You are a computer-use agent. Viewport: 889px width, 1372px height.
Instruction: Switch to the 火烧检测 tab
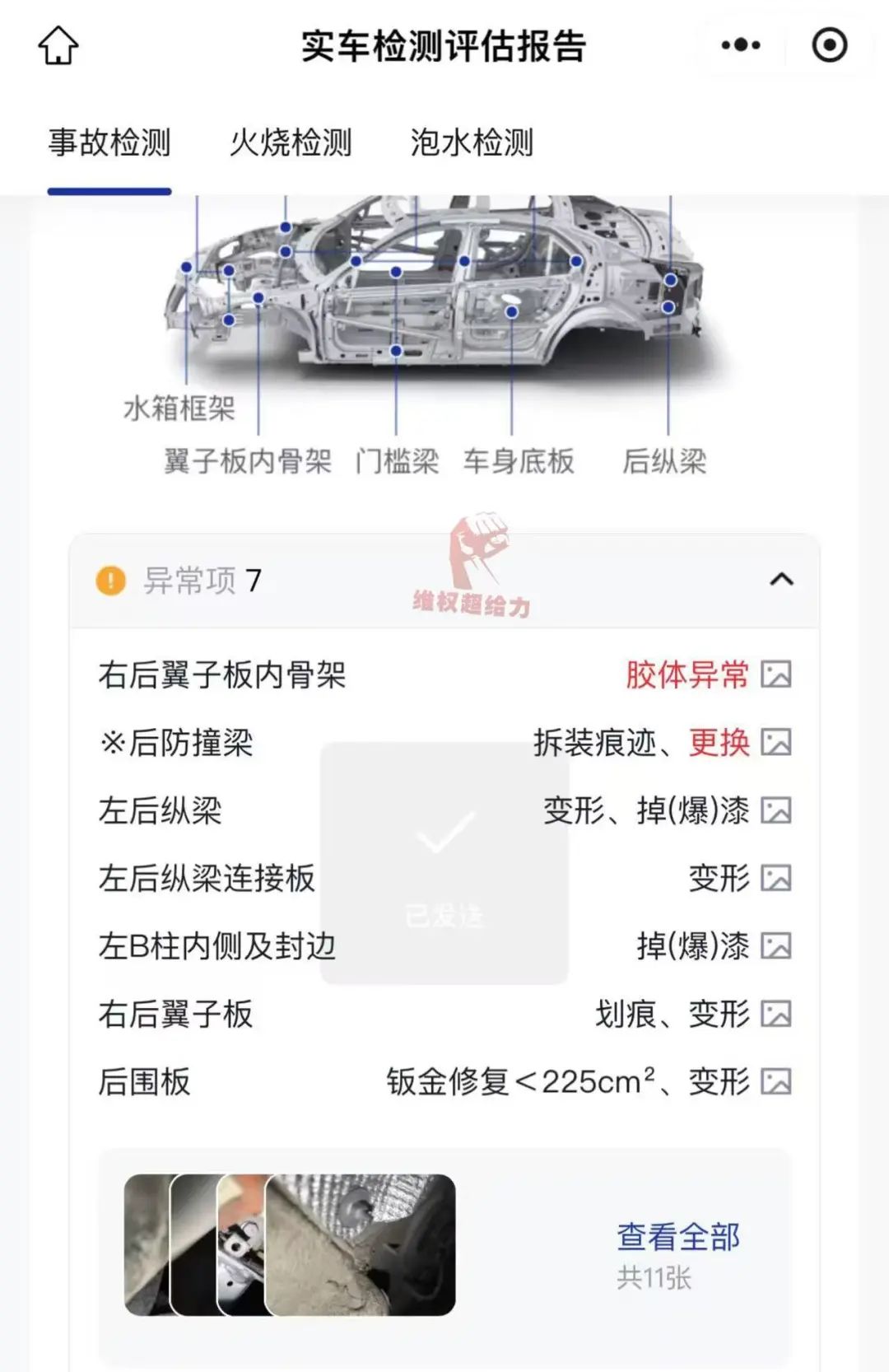point(291,142)
